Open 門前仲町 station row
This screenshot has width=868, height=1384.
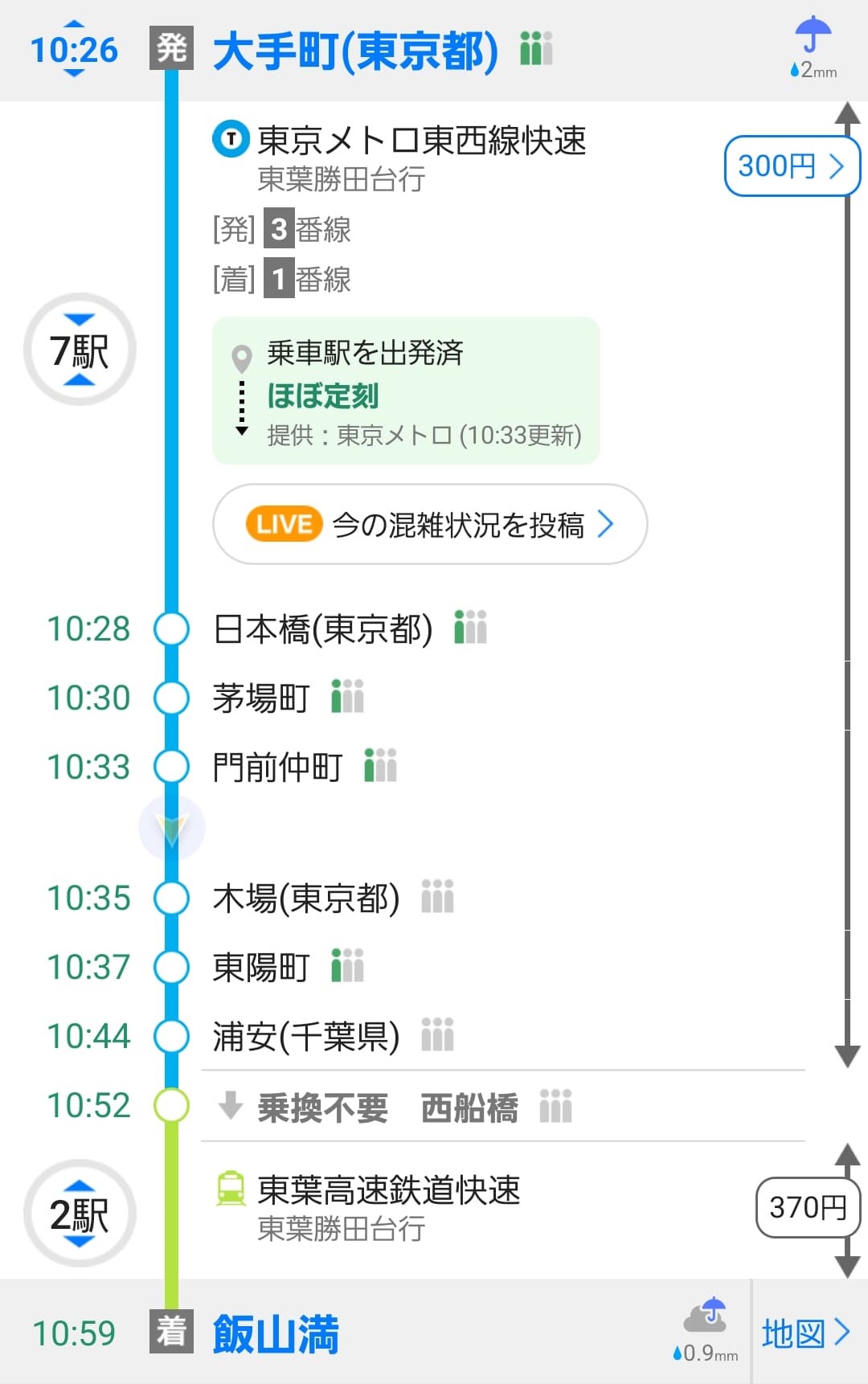point(277,767)
